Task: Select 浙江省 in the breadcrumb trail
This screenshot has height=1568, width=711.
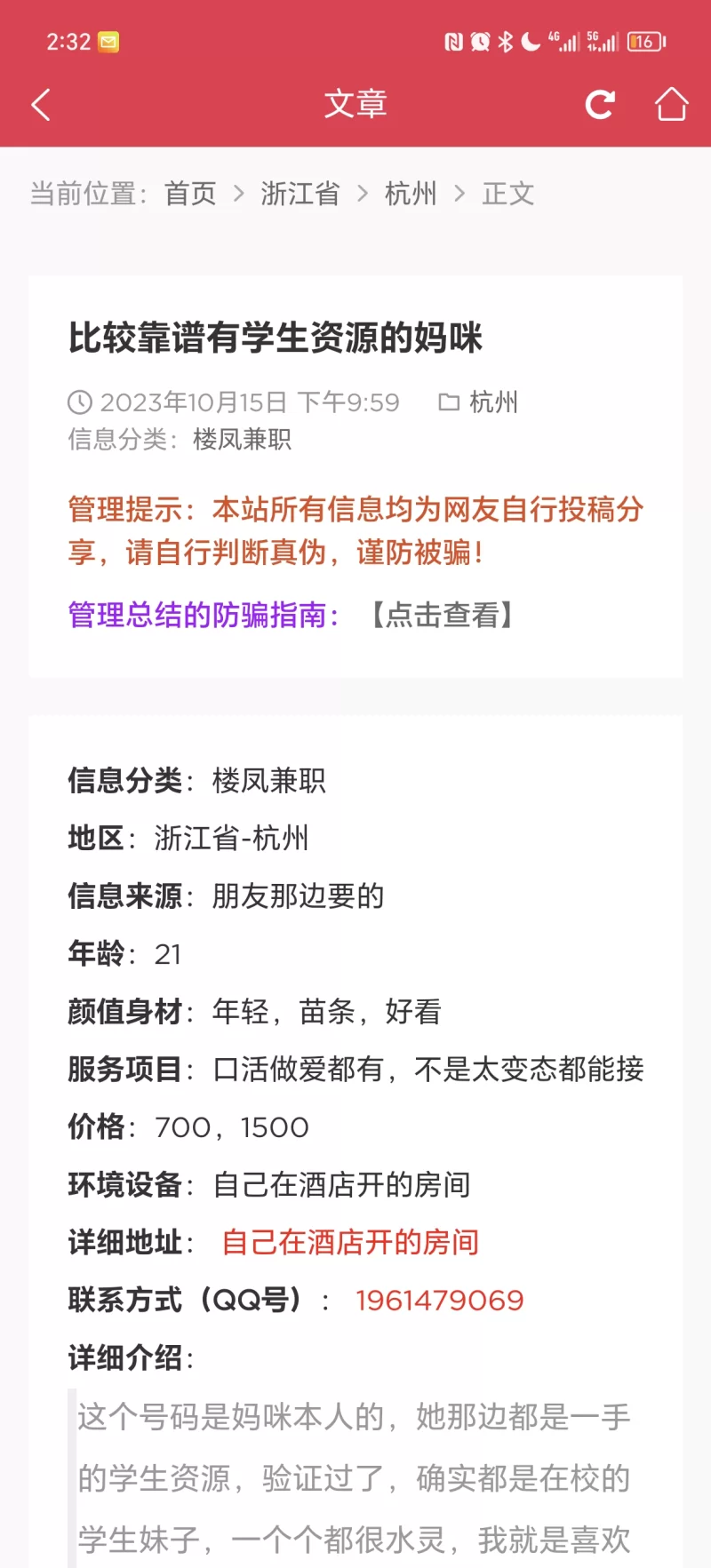Action: click(x=300, y=194)
